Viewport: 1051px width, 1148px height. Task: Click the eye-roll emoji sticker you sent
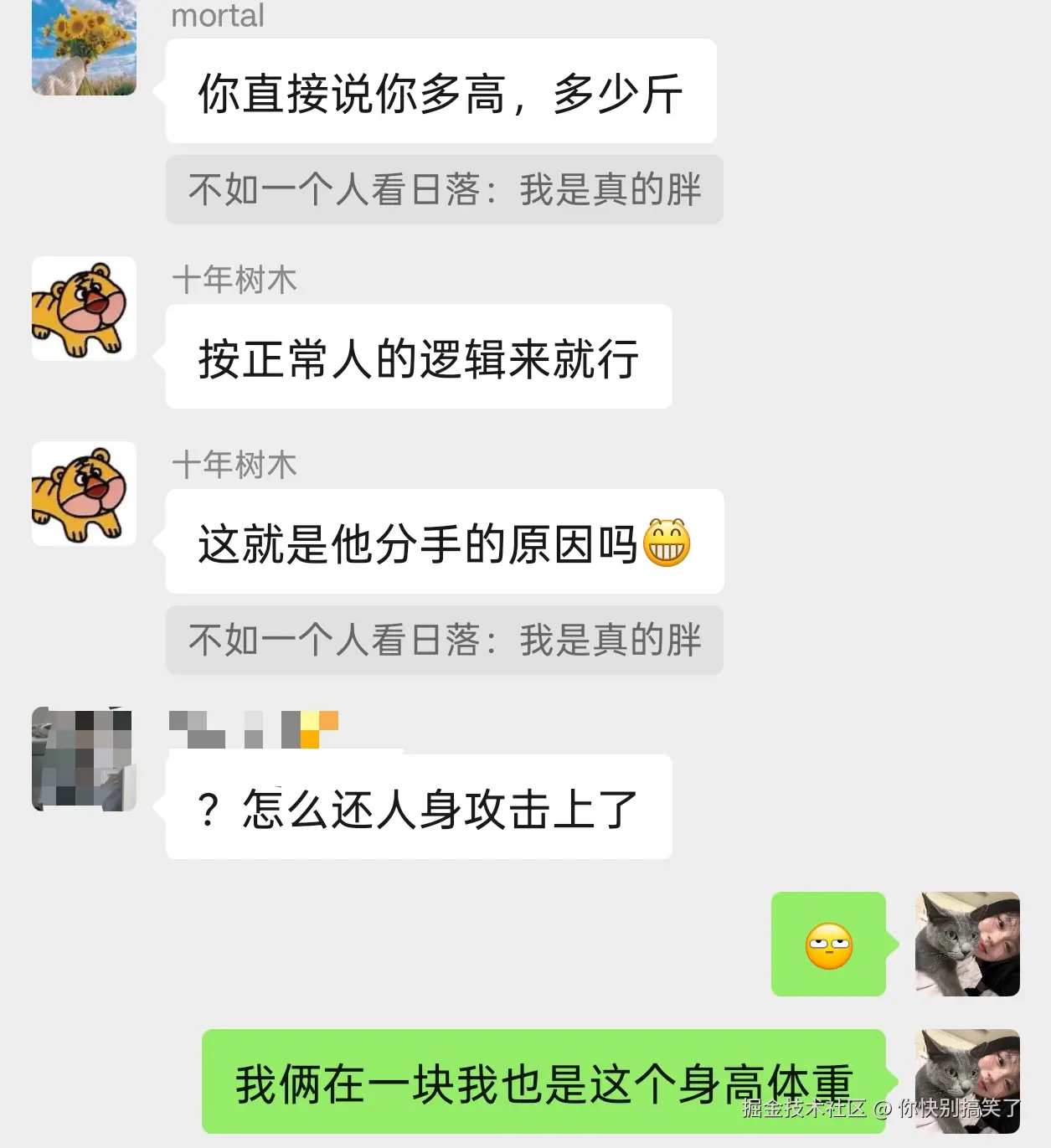pos(829,946)
